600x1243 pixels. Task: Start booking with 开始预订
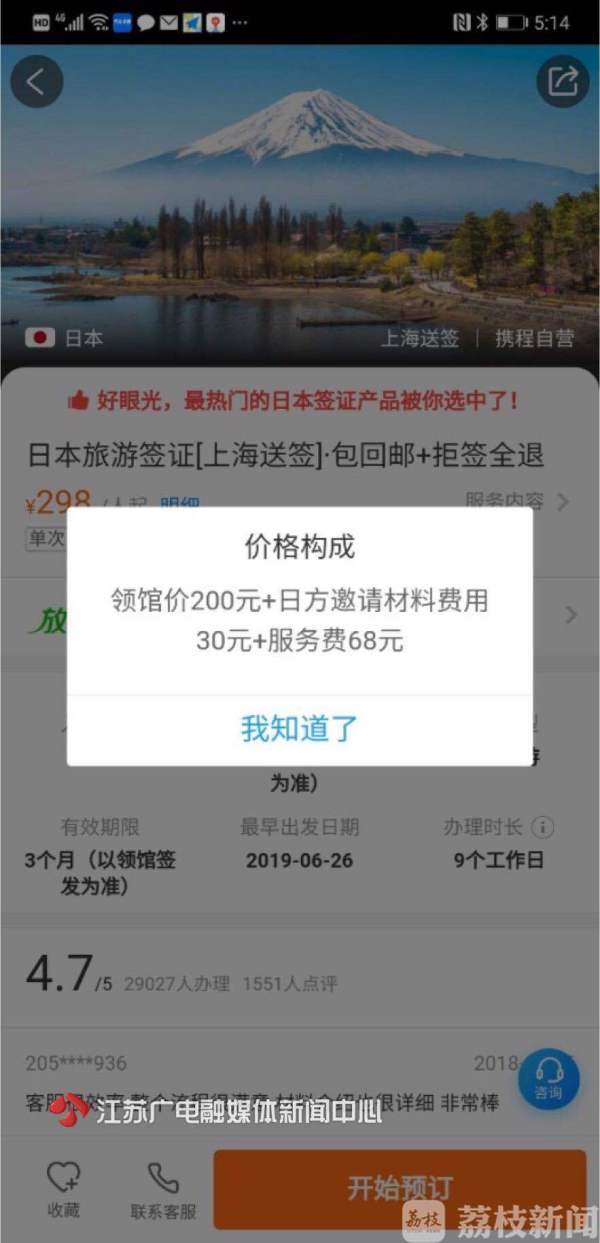coord(399,1188)
